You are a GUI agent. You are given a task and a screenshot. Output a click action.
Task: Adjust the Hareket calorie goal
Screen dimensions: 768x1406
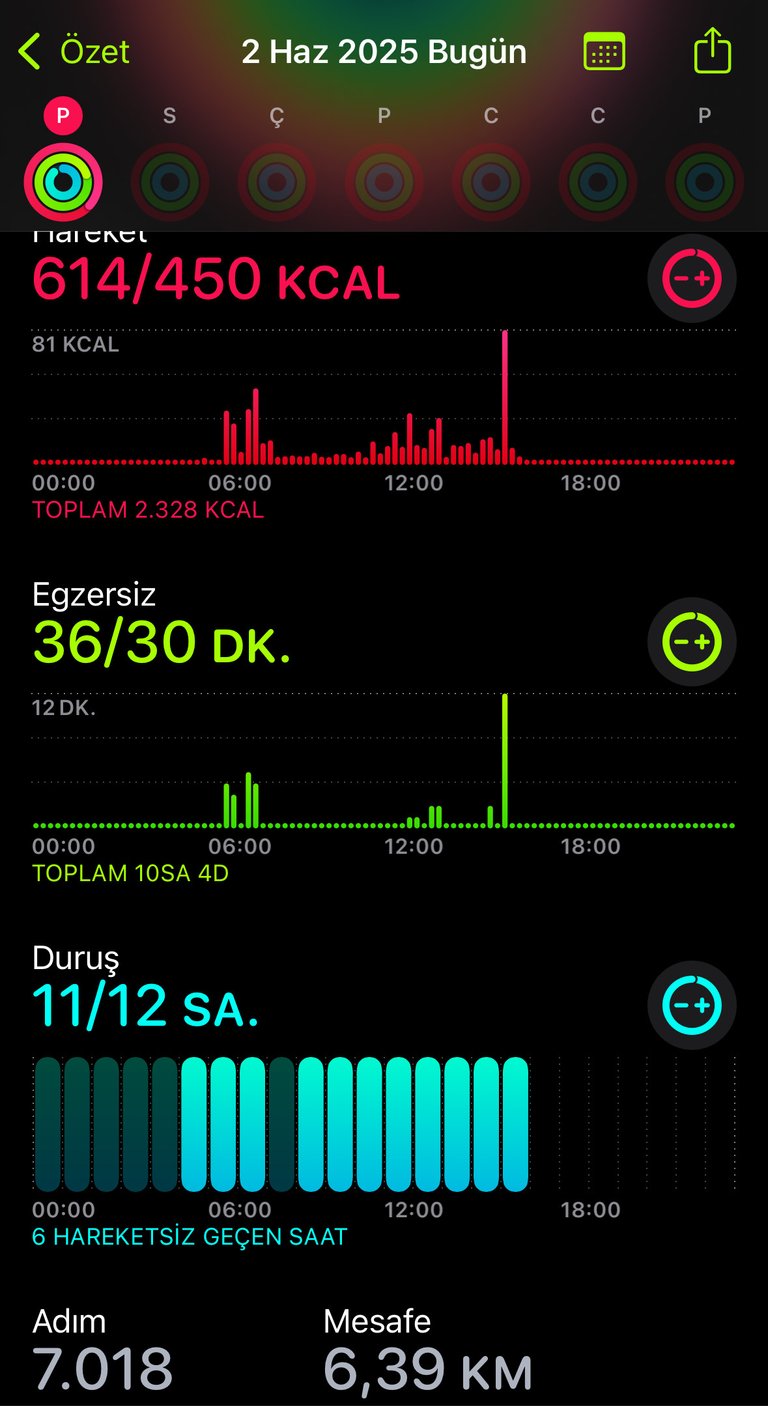pyautogui.click(x=692, y=278)
